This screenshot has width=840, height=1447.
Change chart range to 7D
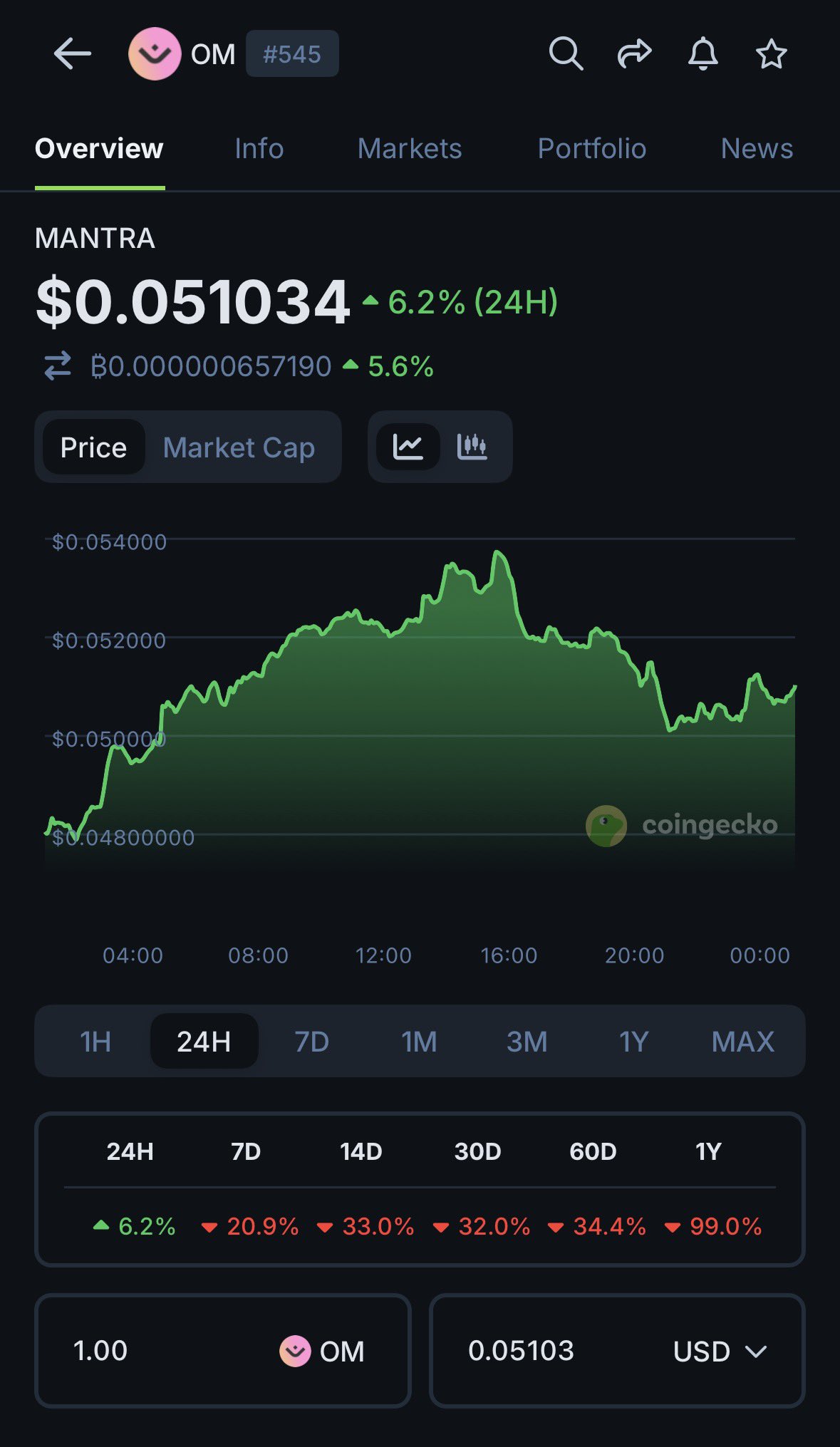[x=311, y=1042]
